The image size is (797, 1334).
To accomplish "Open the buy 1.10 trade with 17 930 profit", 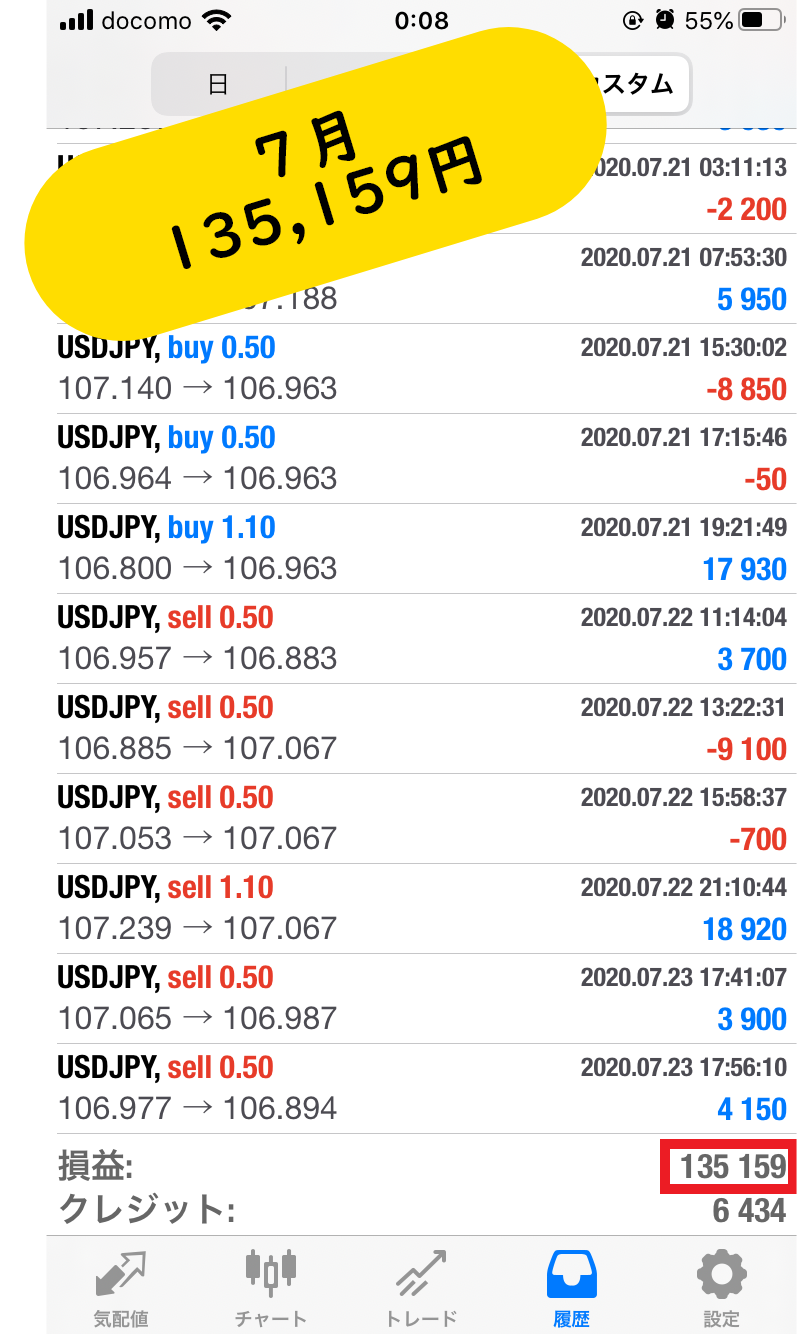I will (x=421, y=549).
